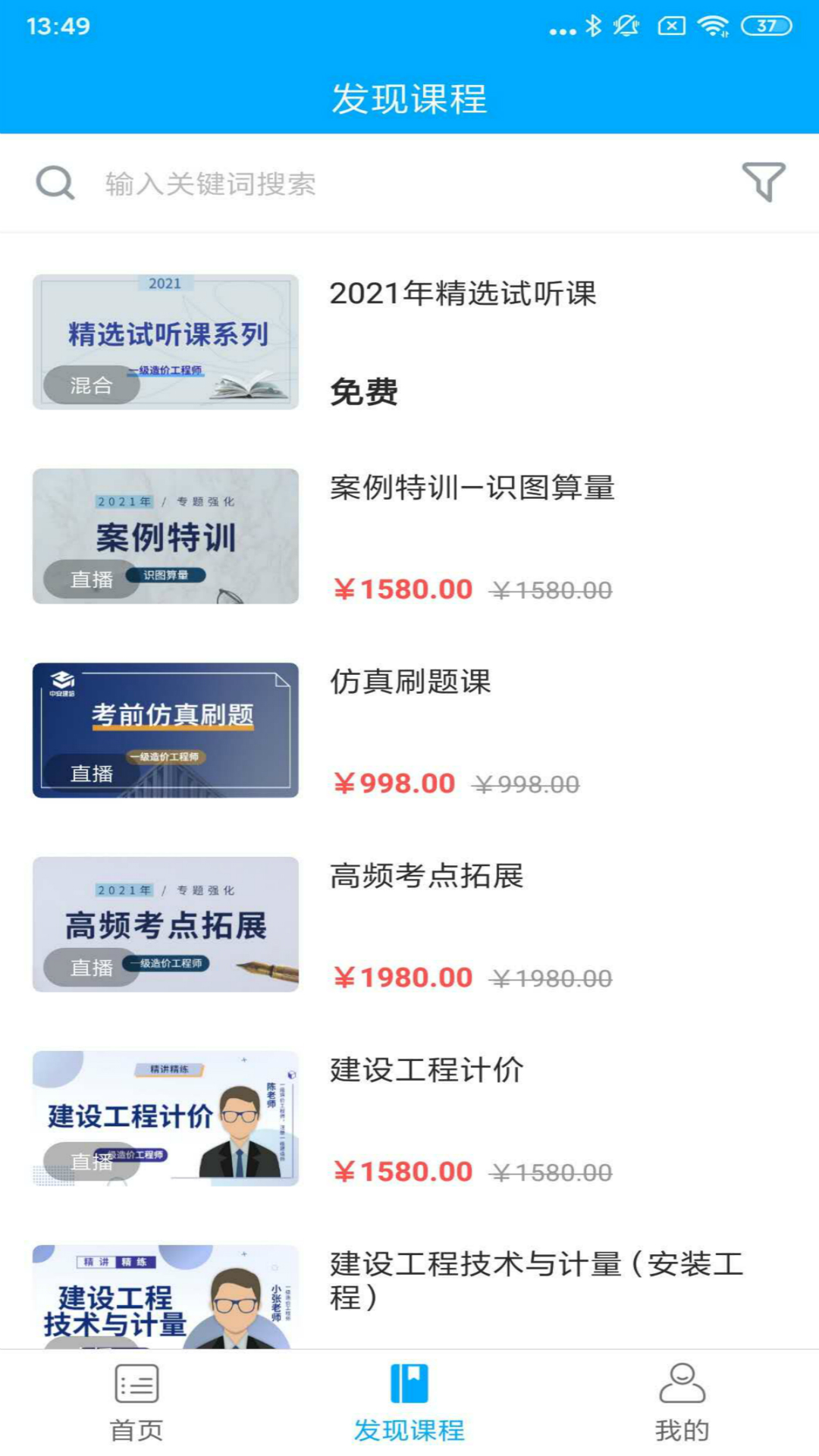The image size is (819, 1456).
Task: Tap the Wi-Fi status bar icon
Action: [711, 24]
